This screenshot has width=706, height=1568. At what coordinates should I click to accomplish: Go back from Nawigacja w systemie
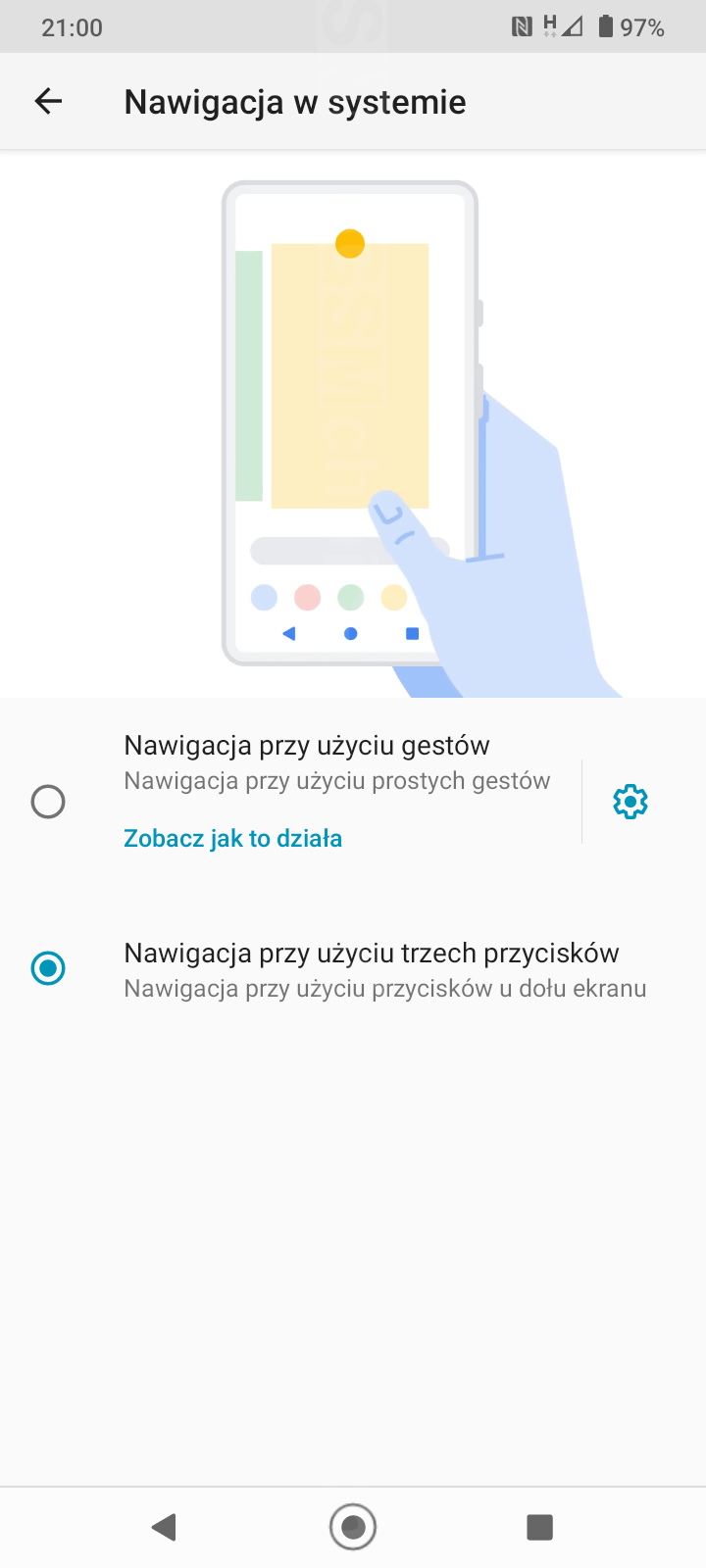[48, 101]
